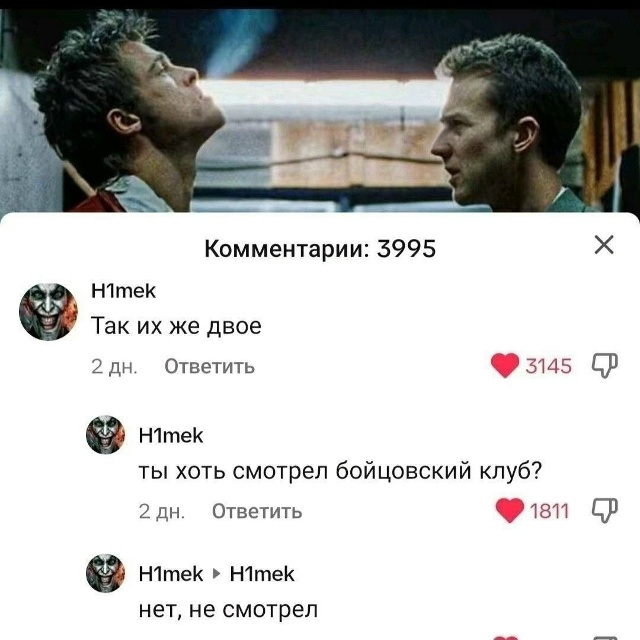This screenshot has height=640, width=640.
Task: Like the comment 'Так их же двое'
Action: [506, 366]
